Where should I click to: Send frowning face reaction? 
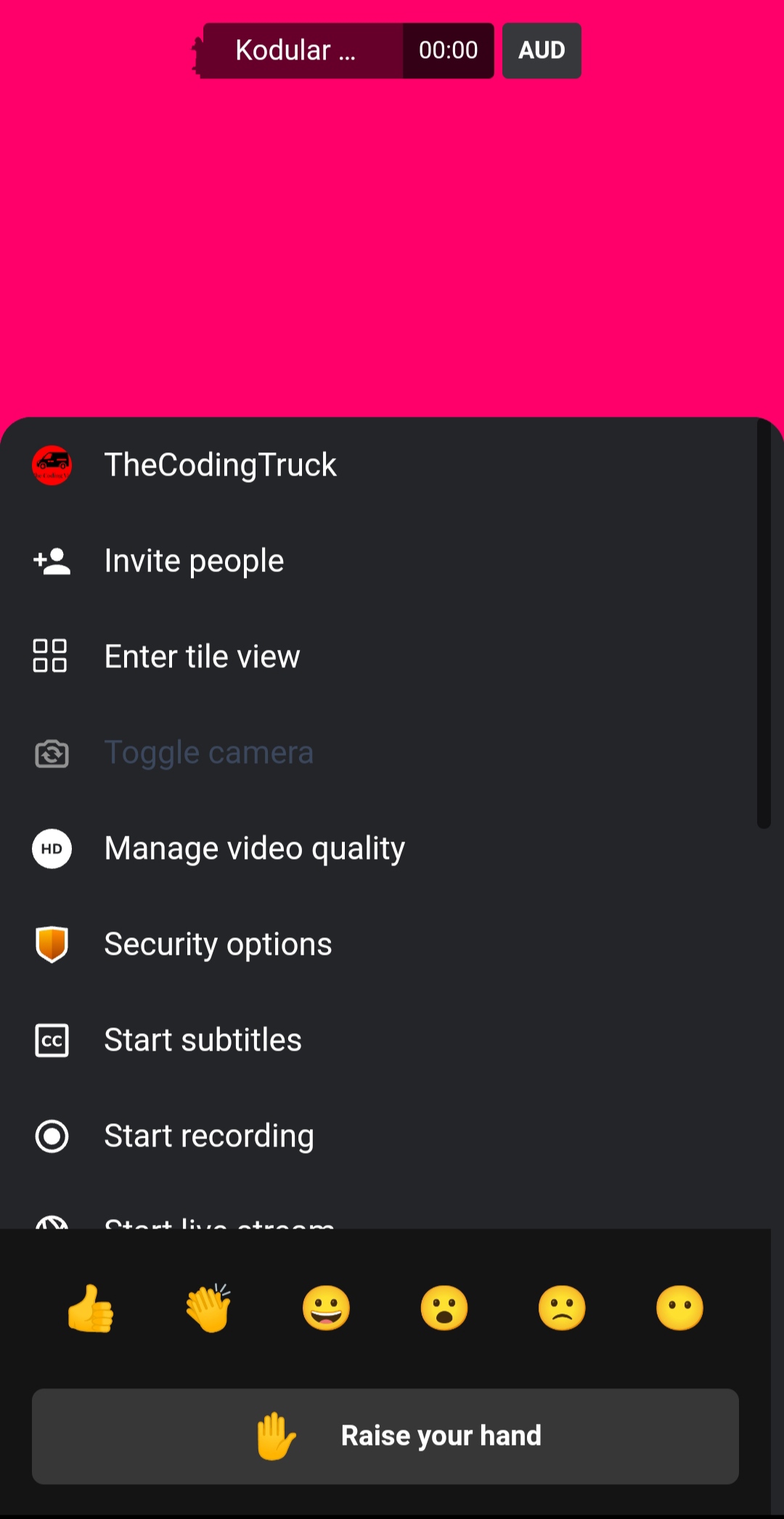click(562, 1308)
